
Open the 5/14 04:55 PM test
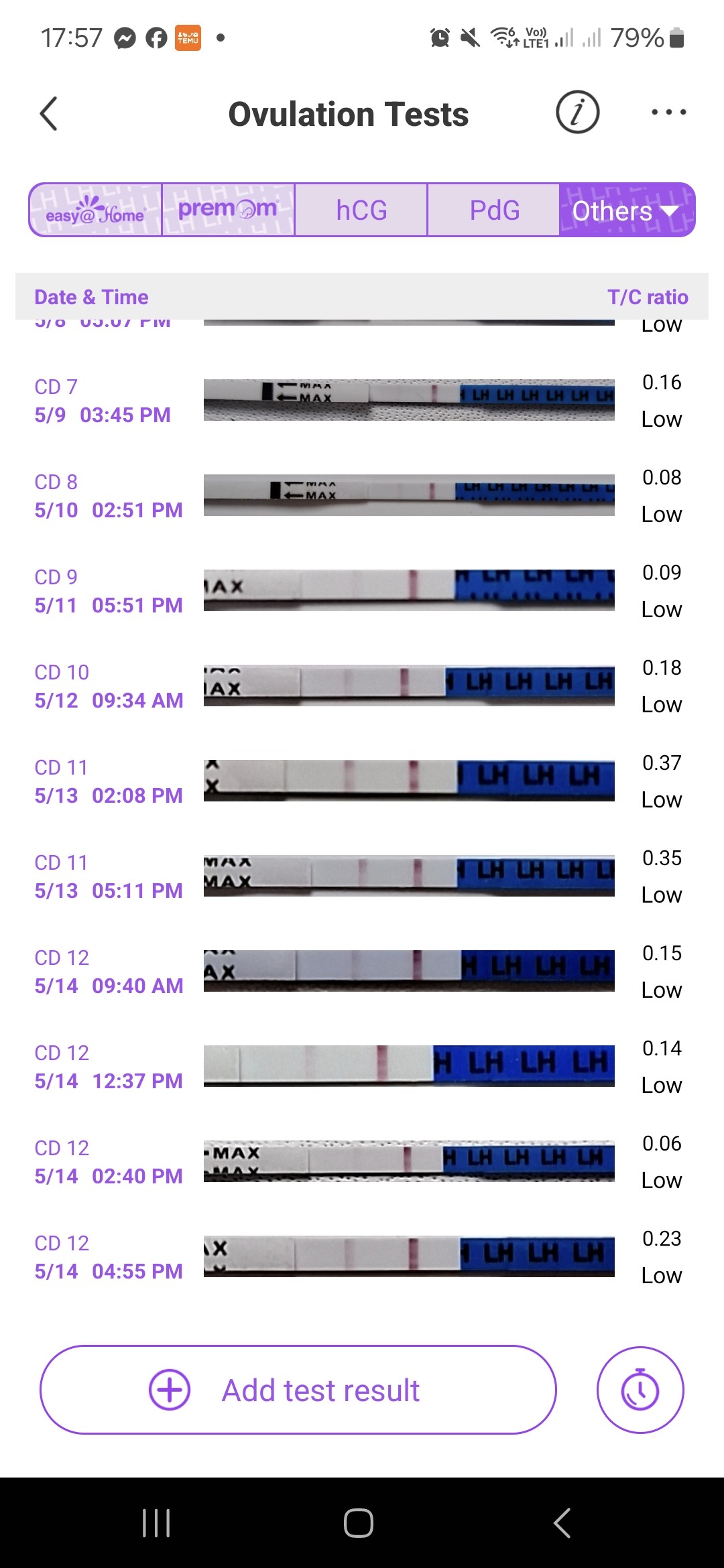click(409, 1256)
